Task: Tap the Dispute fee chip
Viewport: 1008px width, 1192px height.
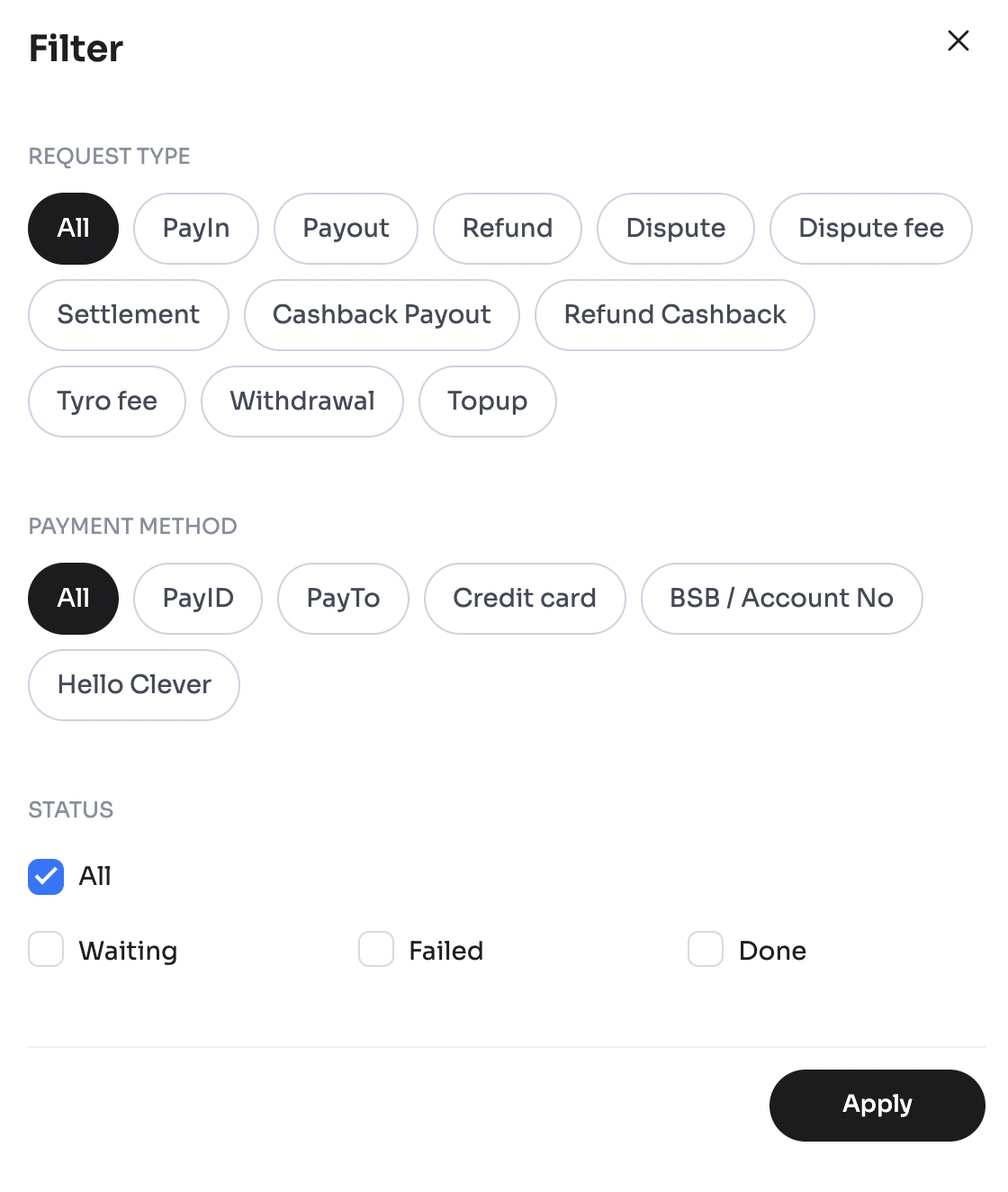Action: (x=871, y=229)
